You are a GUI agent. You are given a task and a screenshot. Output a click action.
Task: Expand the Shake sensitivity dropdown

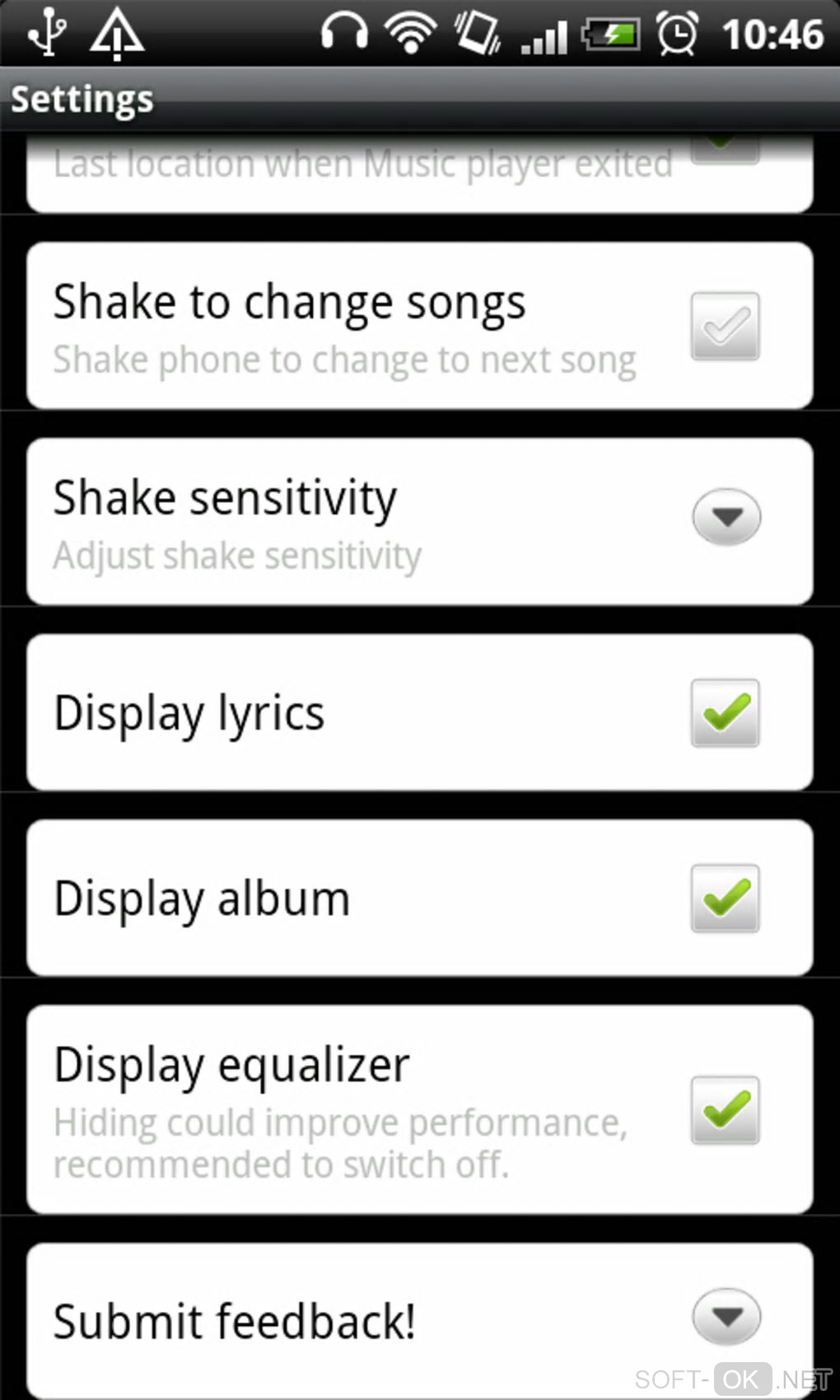click(726, 517)
